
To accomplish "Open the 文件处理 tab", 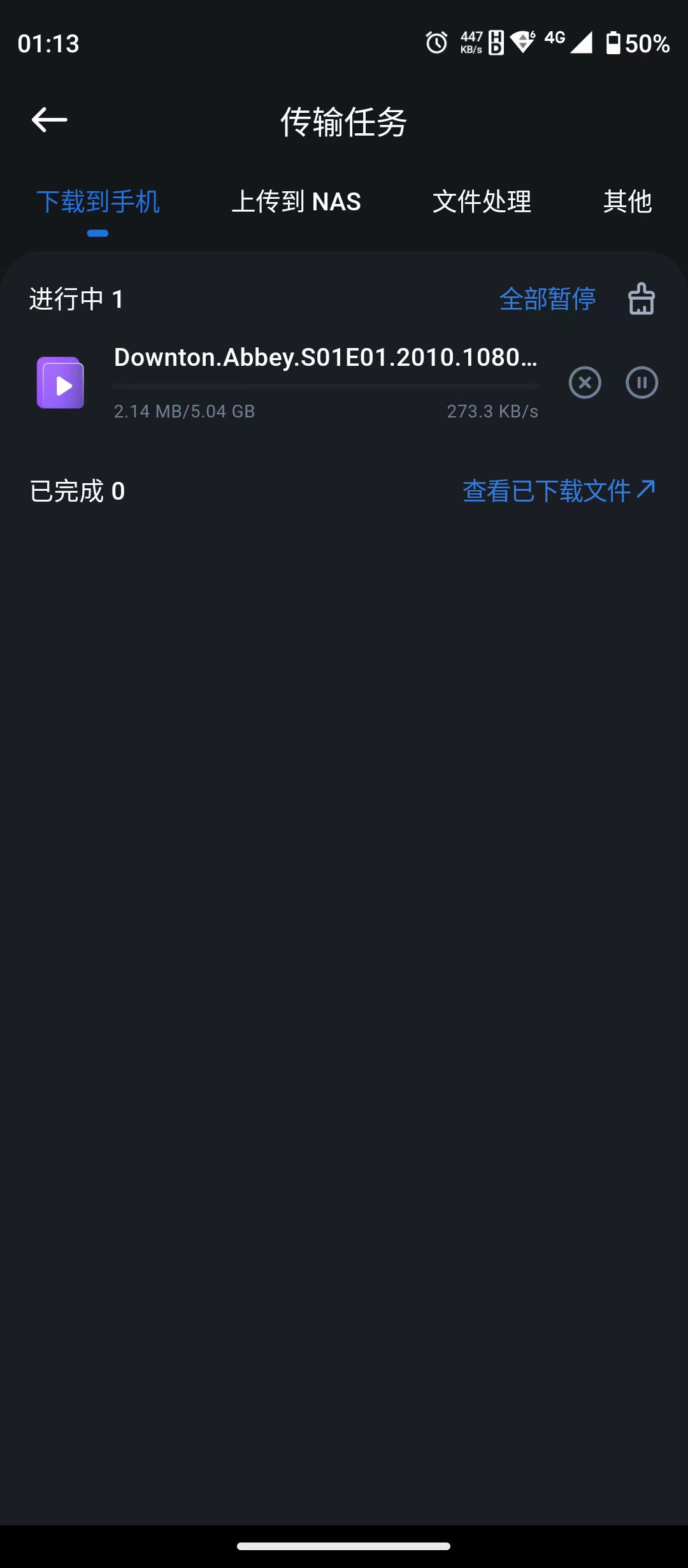I will pyautogui.click(x=483, y=201).
